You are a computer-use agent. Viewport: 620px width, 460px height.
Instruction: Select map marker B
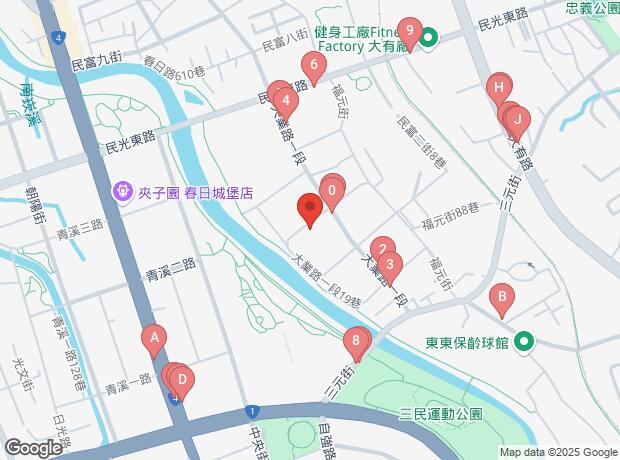tap(502, 297)
